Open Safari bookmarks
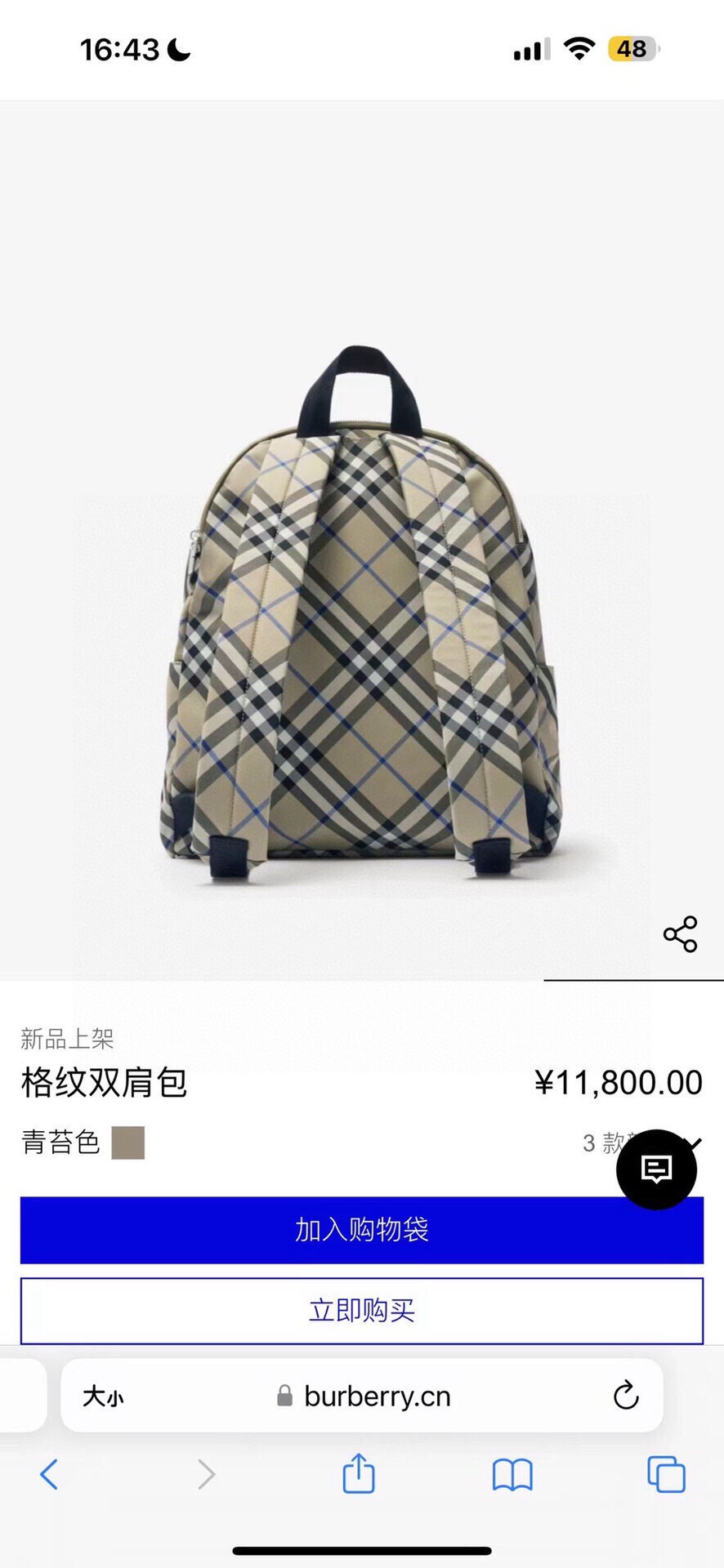 tap(512, 1475)
